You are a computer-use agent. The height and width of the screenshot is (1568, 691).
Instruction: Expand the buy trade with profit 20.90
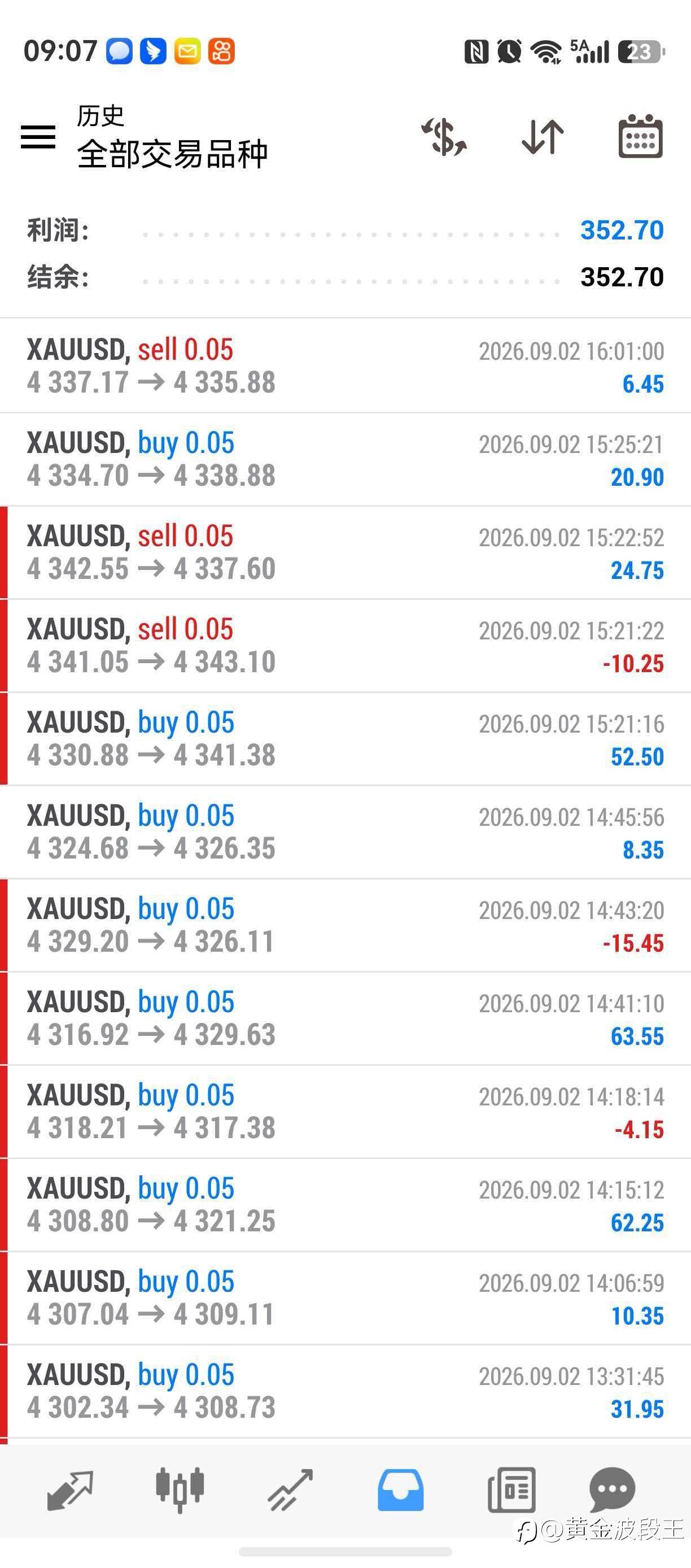point(345,460)
